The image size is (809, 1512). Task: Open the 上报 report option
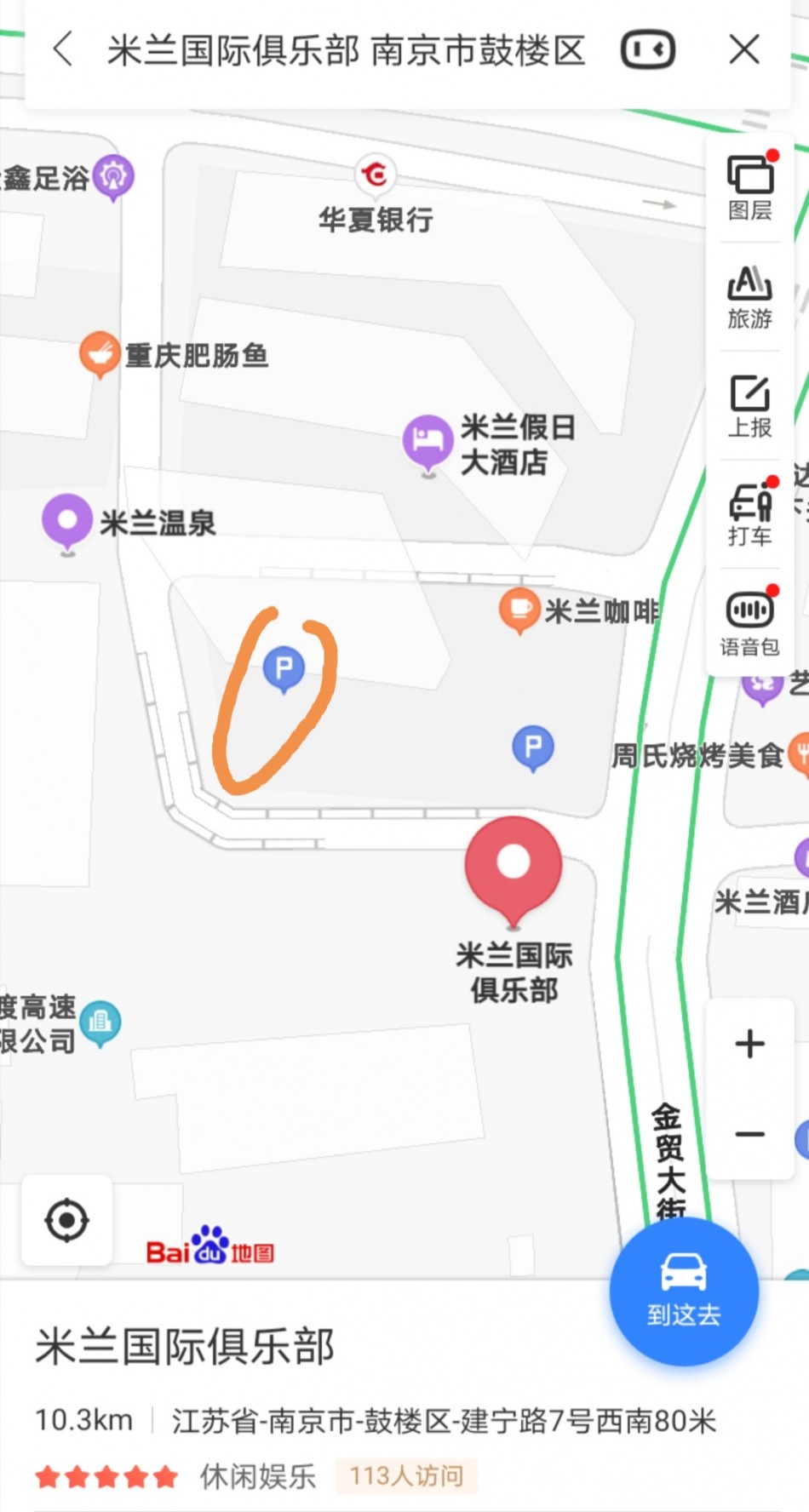point(750,406)
